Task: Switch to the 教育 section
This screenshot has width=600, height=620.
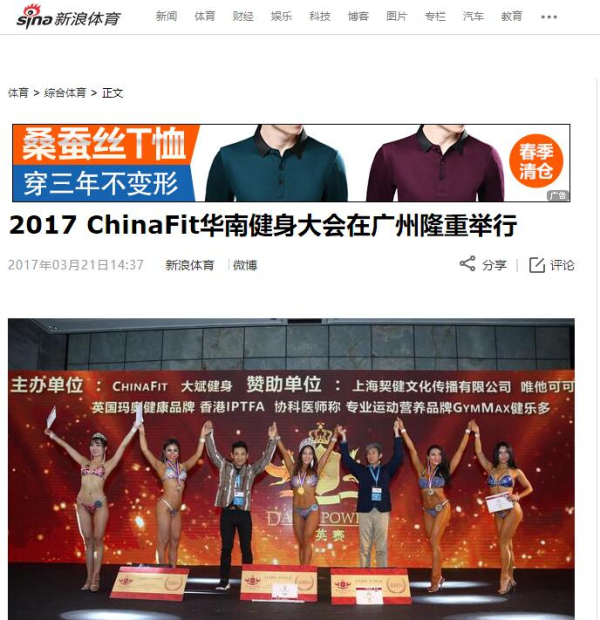Action: (x=512, y=17)
